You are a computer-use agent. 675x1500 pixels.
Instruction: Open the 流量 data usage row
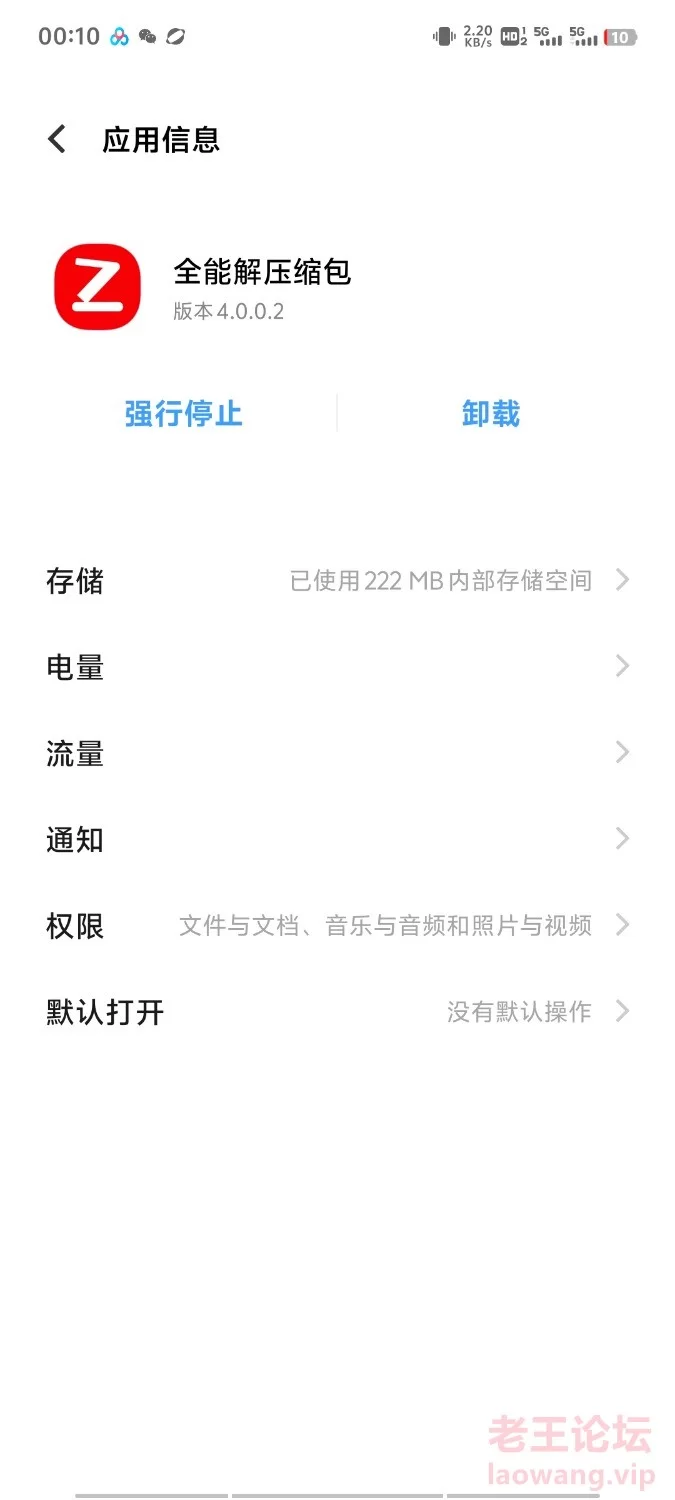(337, 752)
